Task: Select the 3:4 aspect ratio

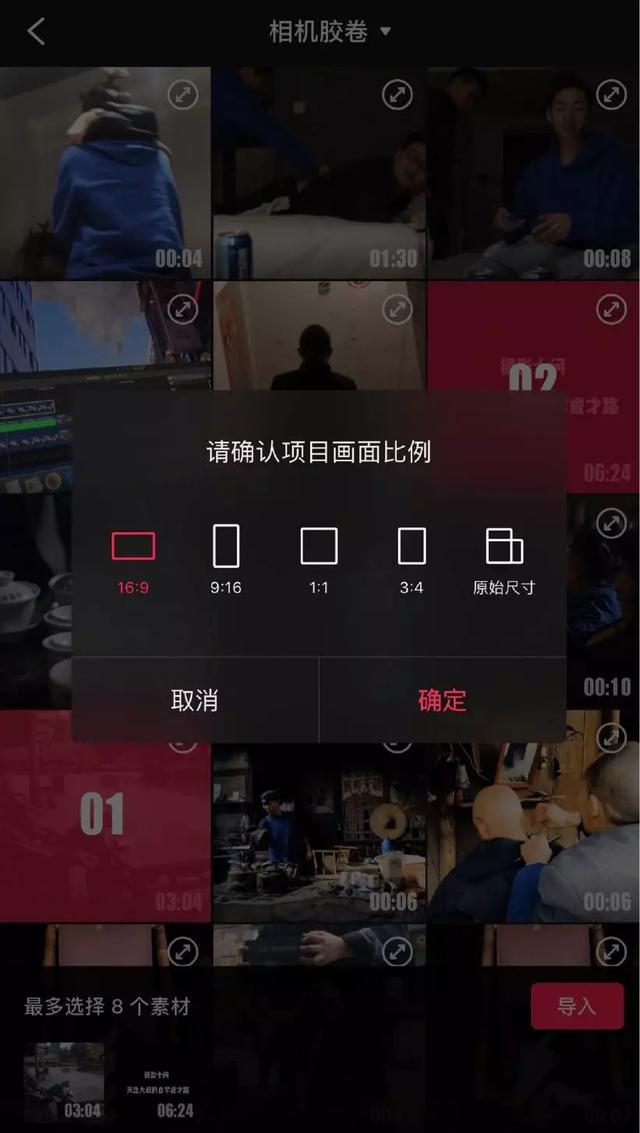Action: coord(411,559)
